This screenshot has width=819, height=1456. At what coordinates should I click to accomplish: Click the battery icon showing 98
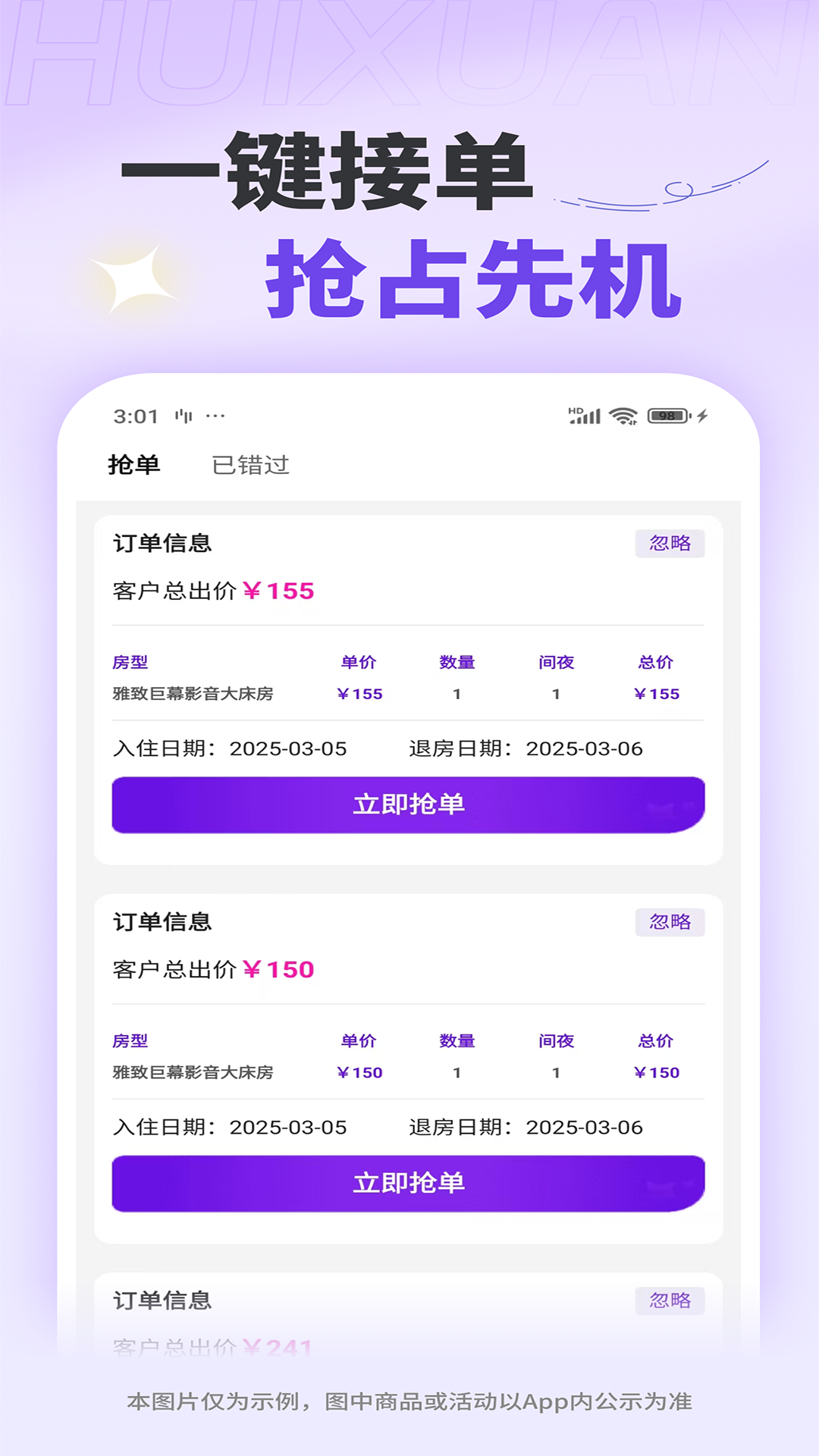(x=666, y=416)
